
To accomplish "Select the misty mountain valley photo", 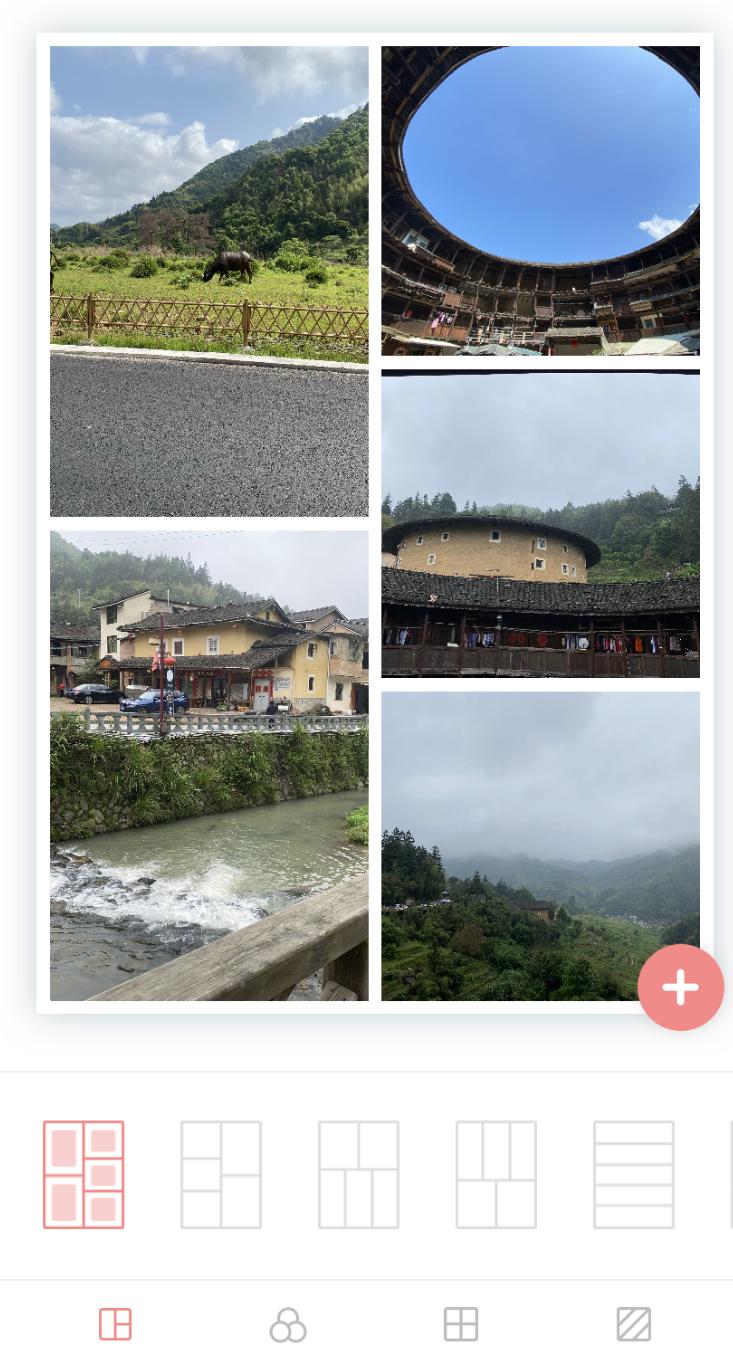I will click(x=540, y=845).
